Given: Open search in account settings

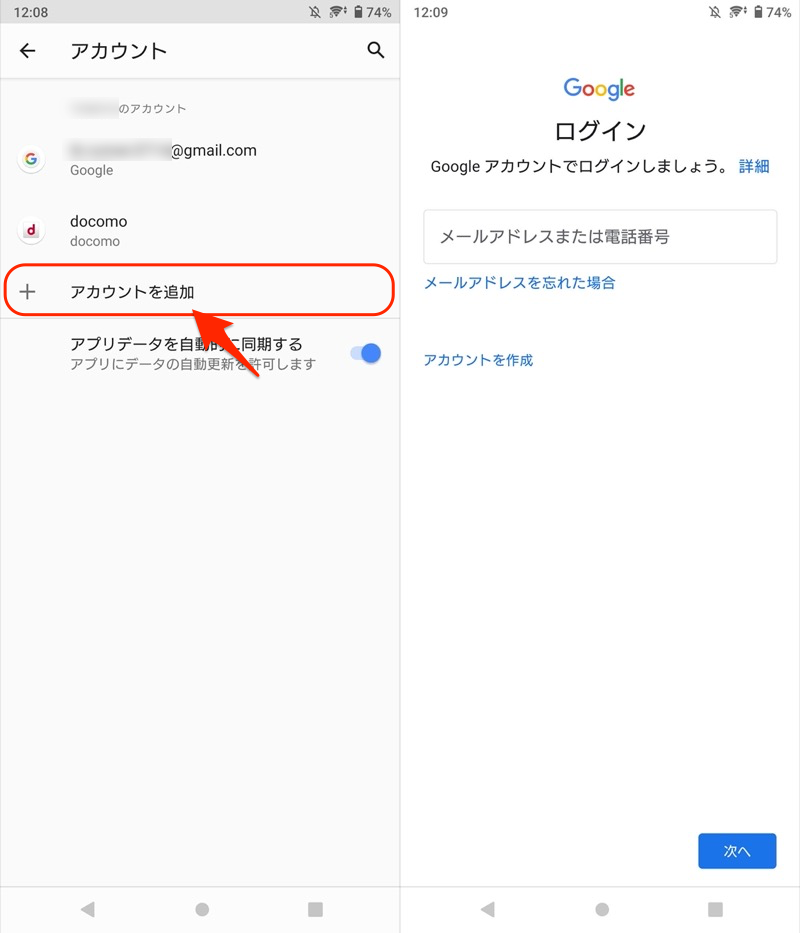Looking at the screenshot, I should coord(375,50).
